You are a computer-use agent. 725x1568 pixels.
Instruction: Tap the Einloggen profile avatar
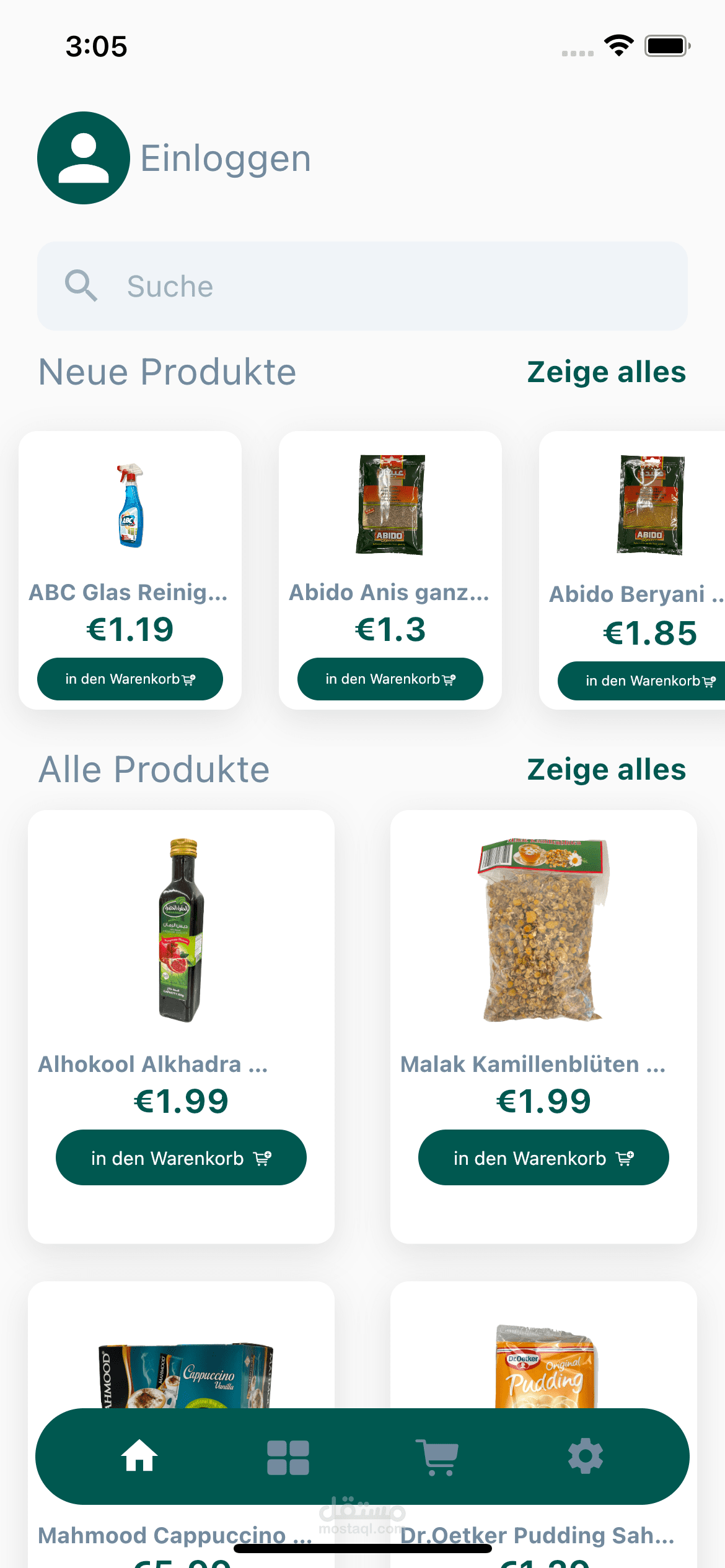(x=84, y=158)
